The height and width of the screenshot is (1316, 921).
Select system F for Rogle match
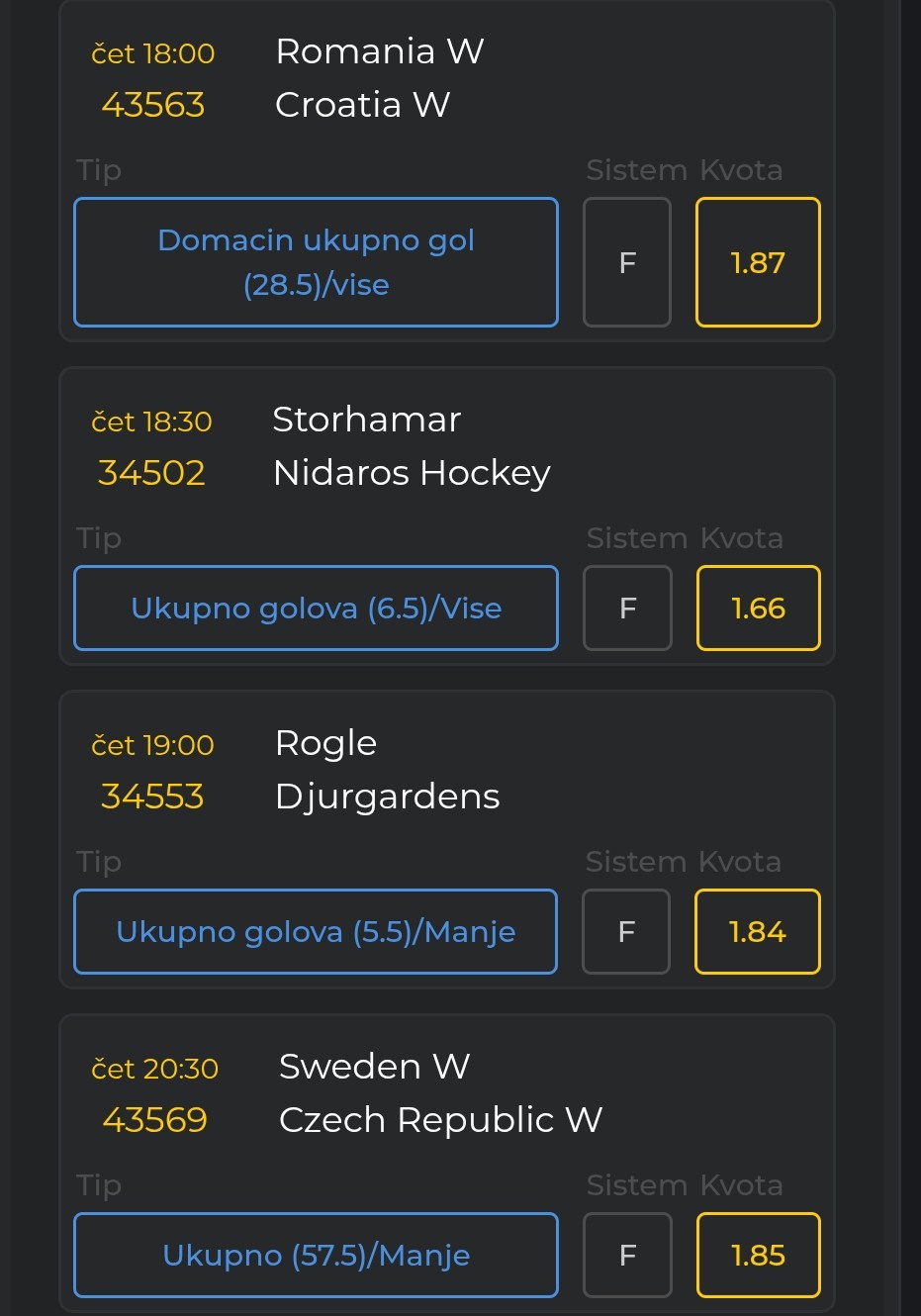click(626, 931)
